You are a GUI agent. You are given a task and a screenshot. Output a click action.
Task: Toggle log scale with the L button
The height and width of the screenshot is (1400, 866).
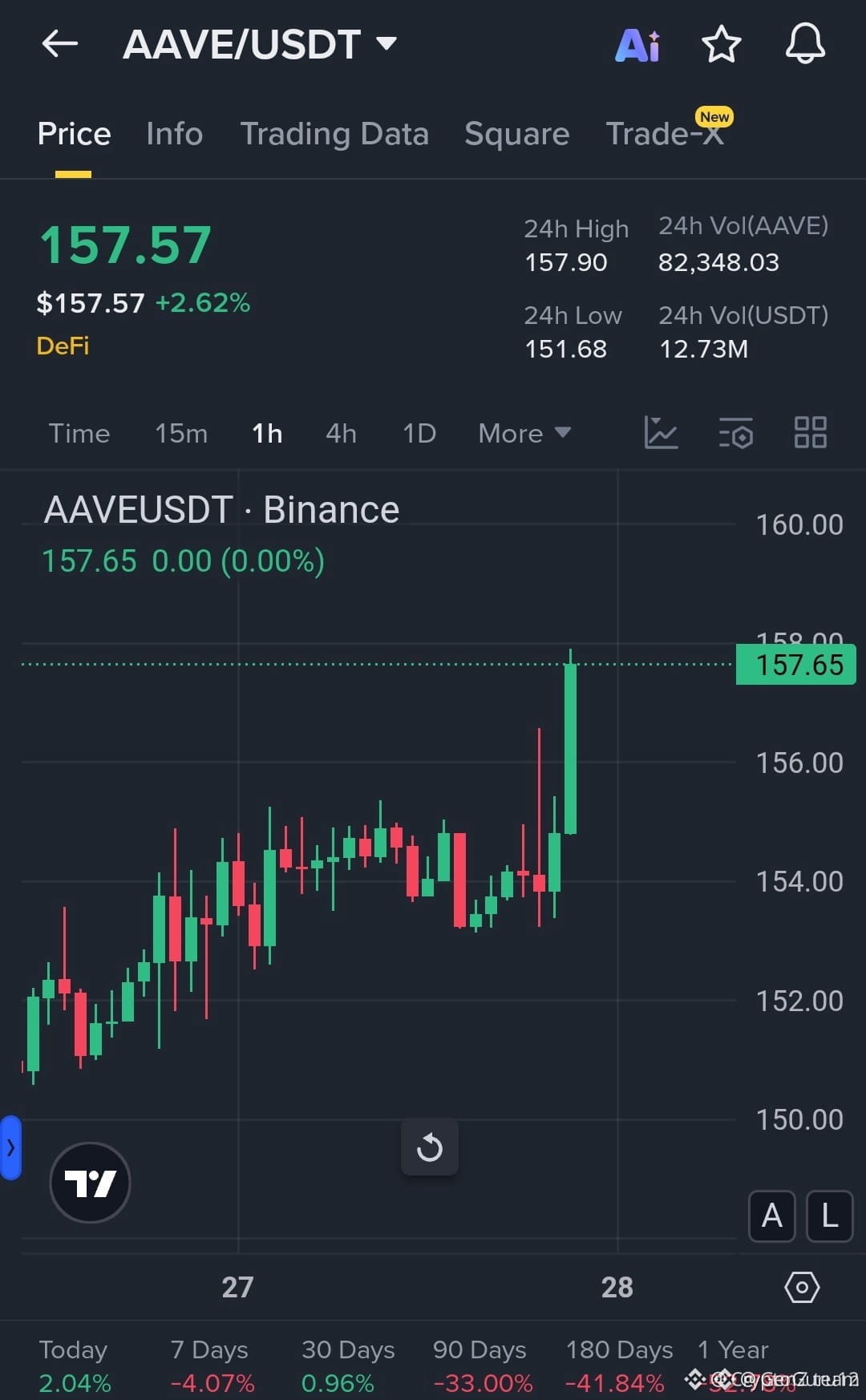(x=828, y=1216)
